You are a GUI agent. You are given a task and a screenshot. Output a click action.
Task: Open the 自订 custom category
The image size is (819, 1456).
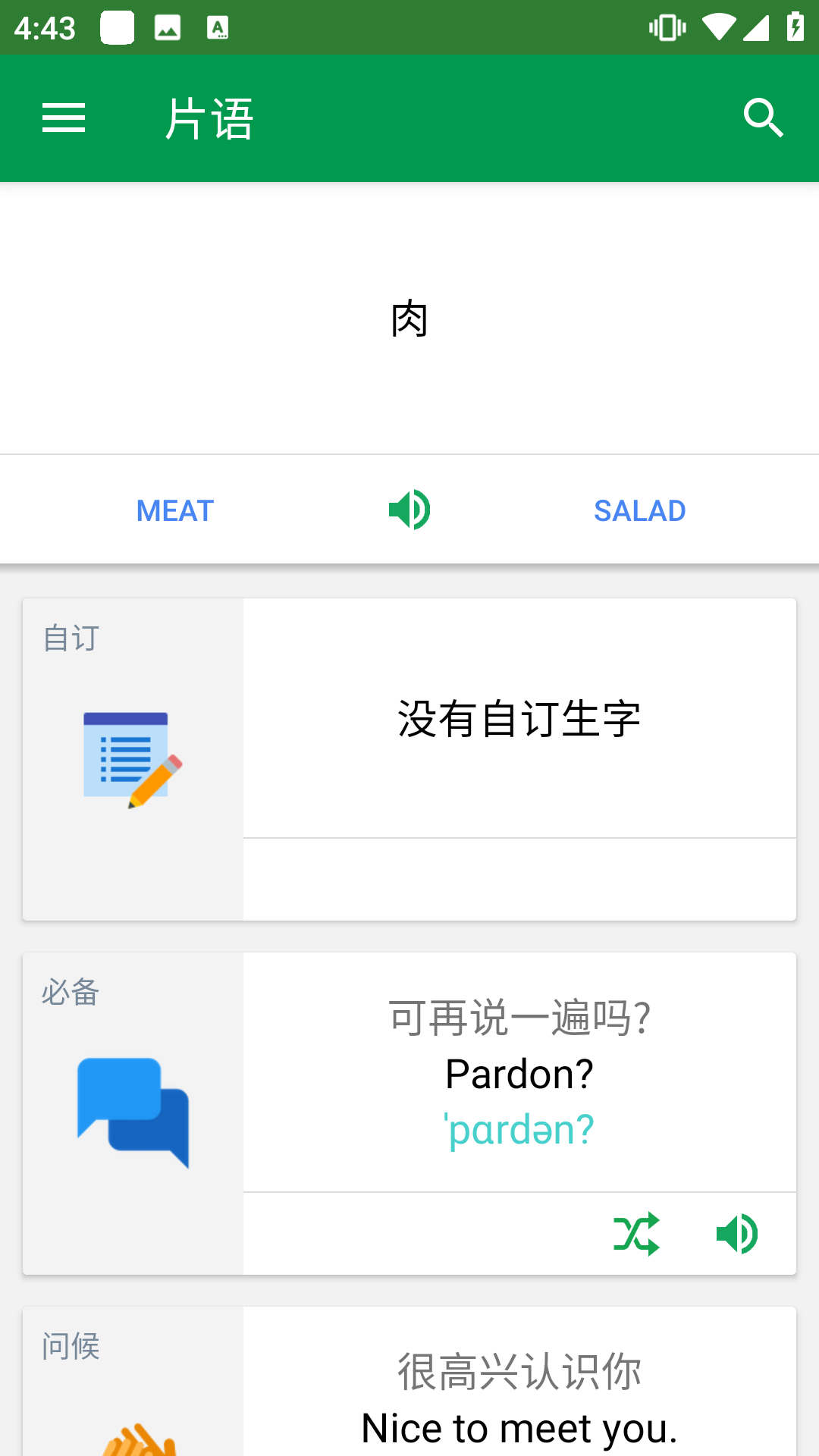coord(133,758)
